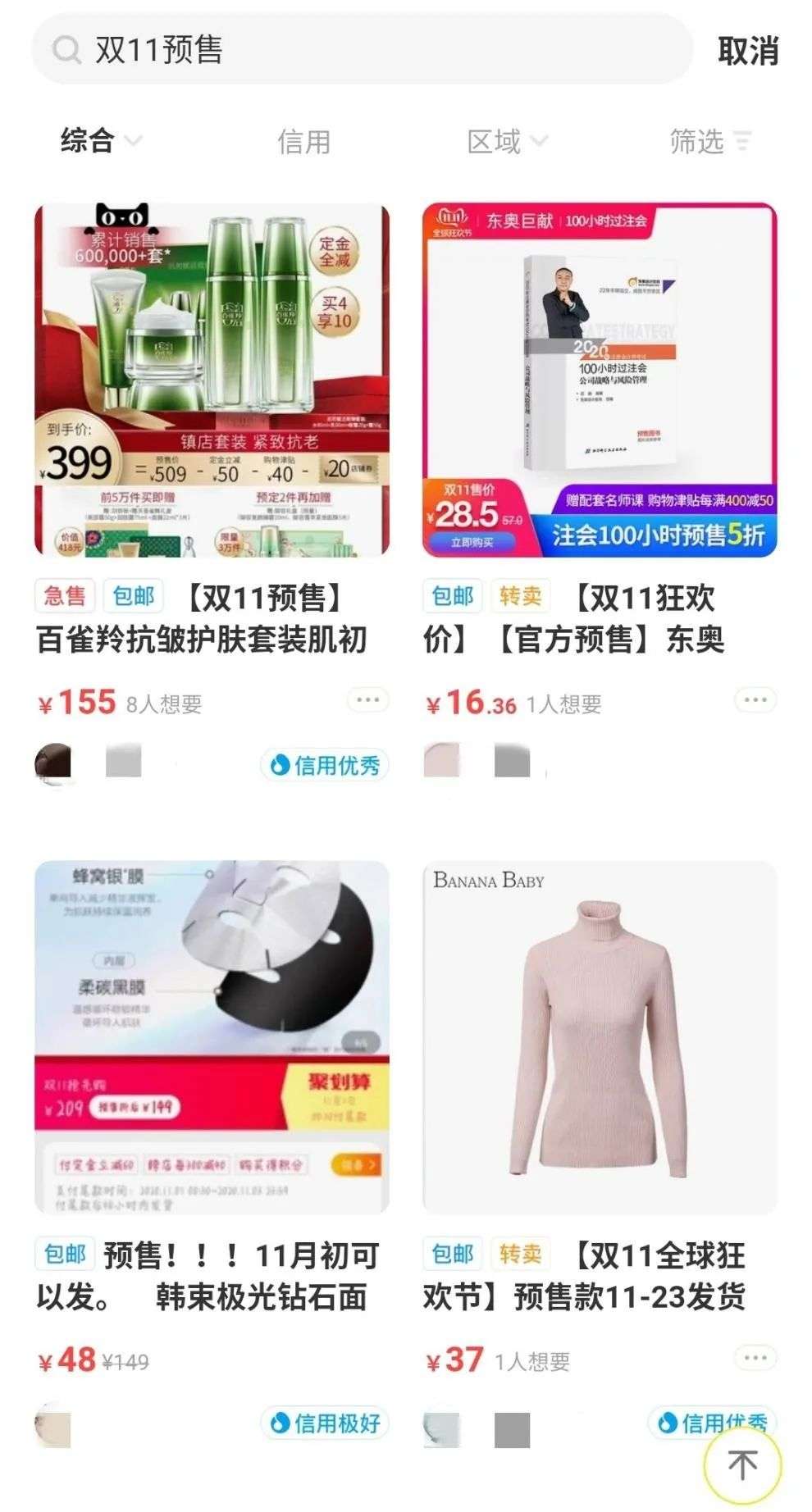Image resolution: width=812 pixels, height=1512 pixels.
Task: Tap 取消 to cancel search
Action: pyautogui.click(x=747, y=51)
